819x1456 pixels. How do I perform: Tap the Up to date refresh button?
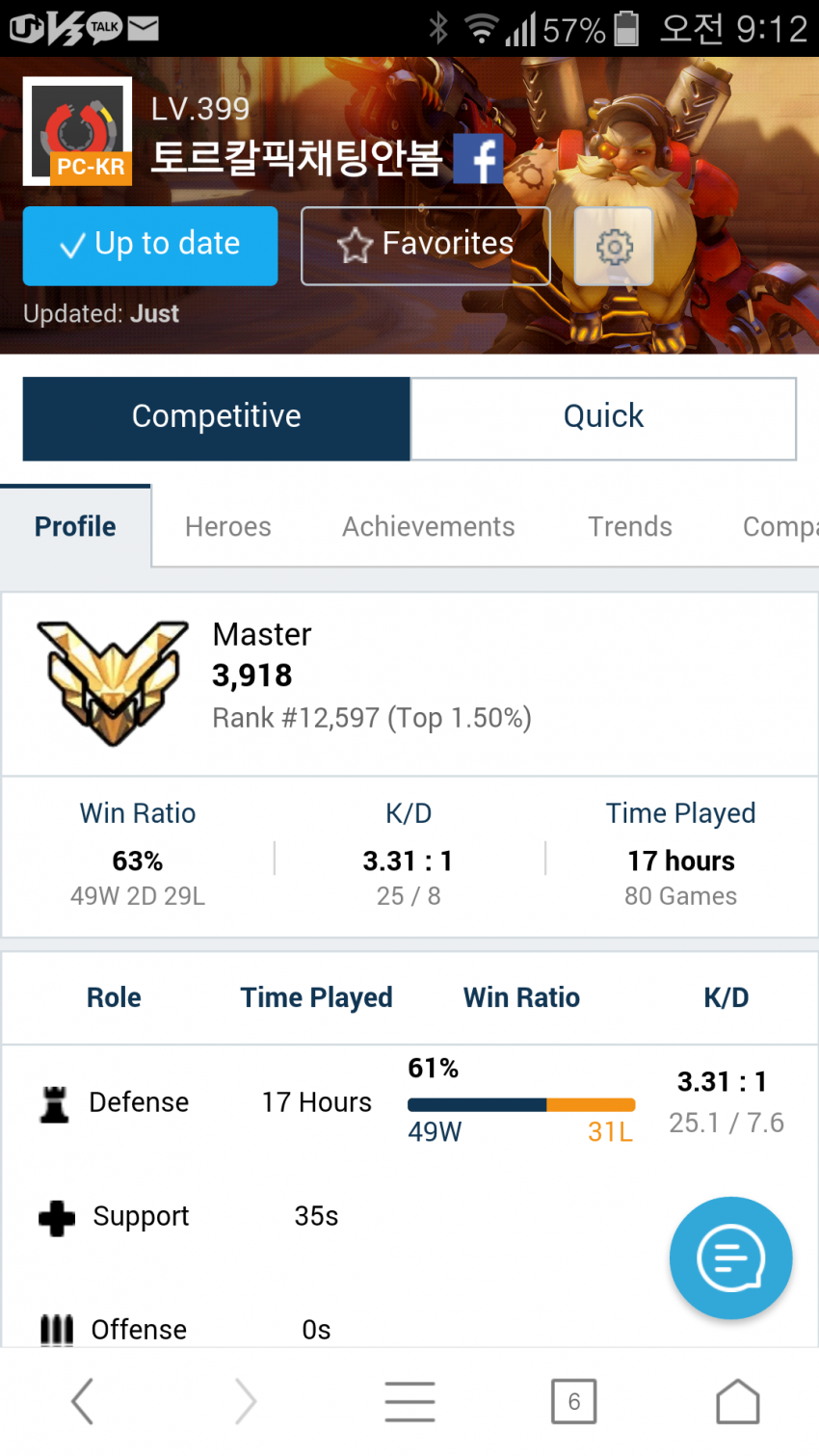click(x=150, y=246)
